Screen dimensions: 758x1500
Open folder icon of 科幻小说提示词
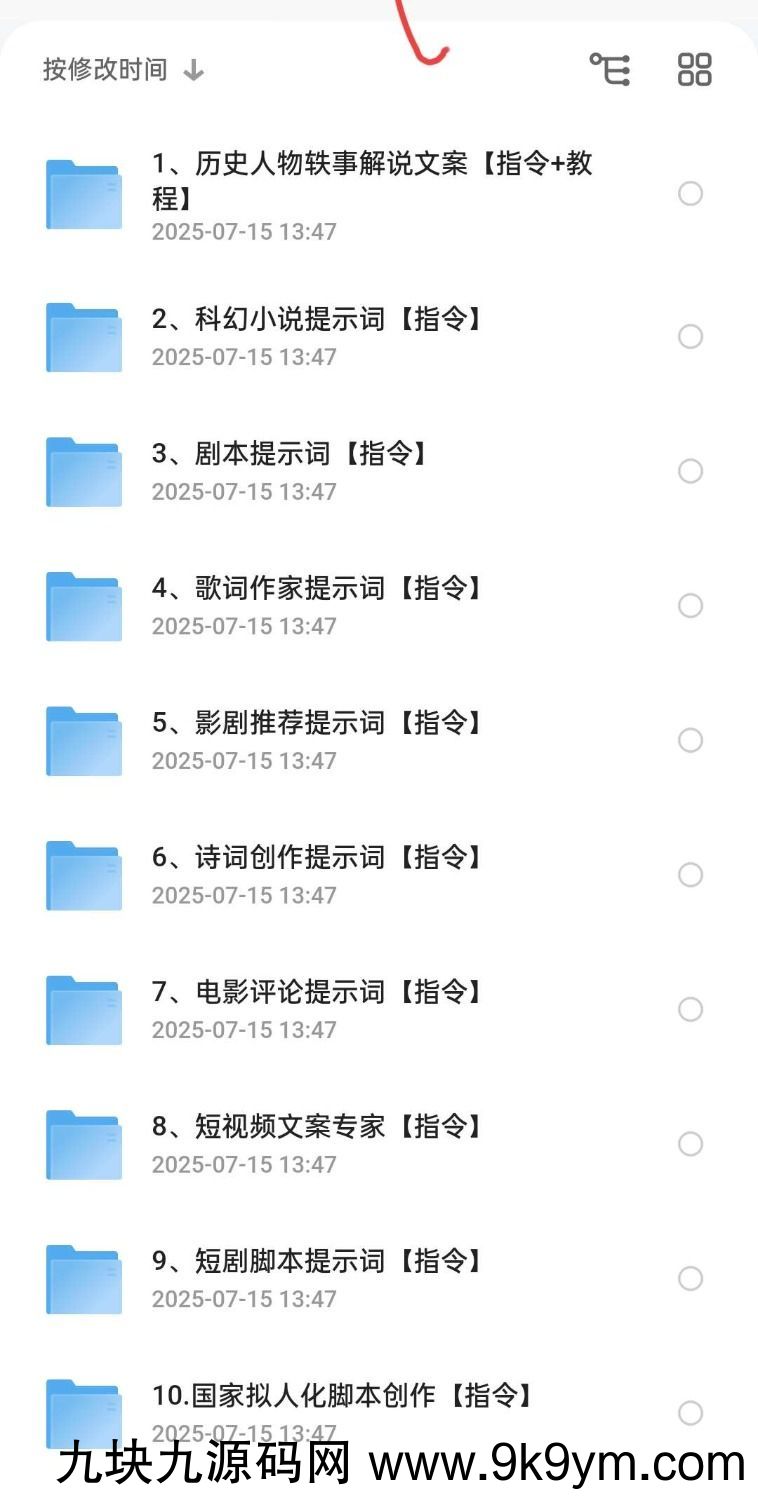83,337
